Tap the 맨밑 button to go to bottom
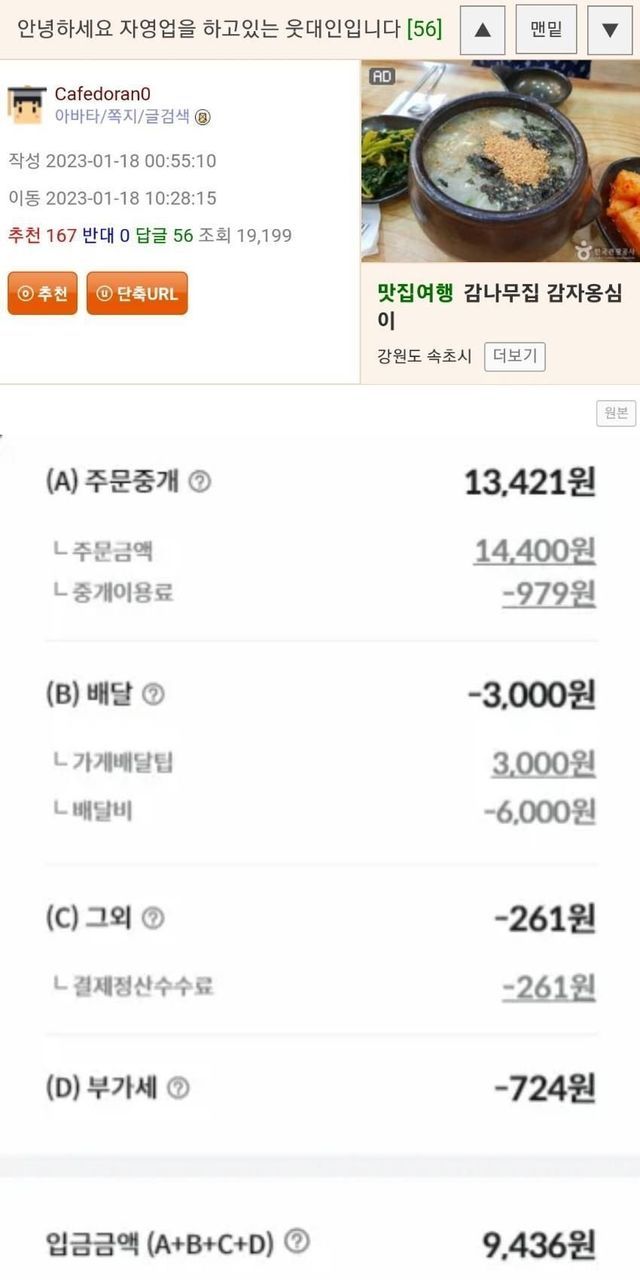The image size is (640, 1280). (x=546, y=30)
